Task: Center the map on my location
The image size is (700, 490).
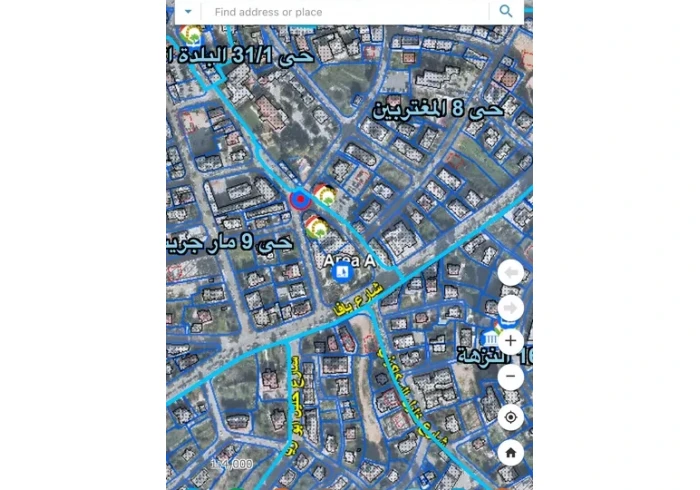Action: click(510, 417)
